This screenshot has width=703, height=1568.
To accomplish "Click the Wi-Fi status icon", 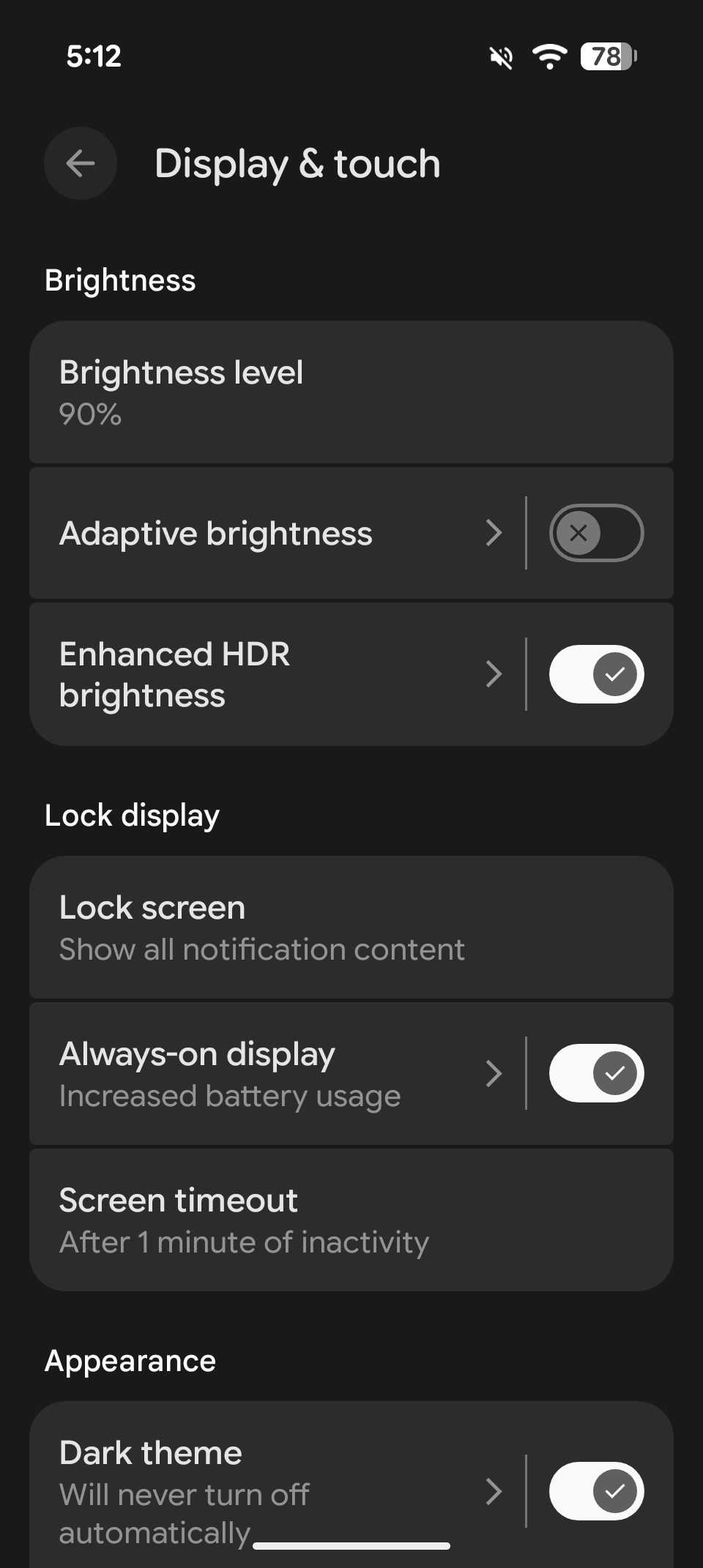I will 550,57.
